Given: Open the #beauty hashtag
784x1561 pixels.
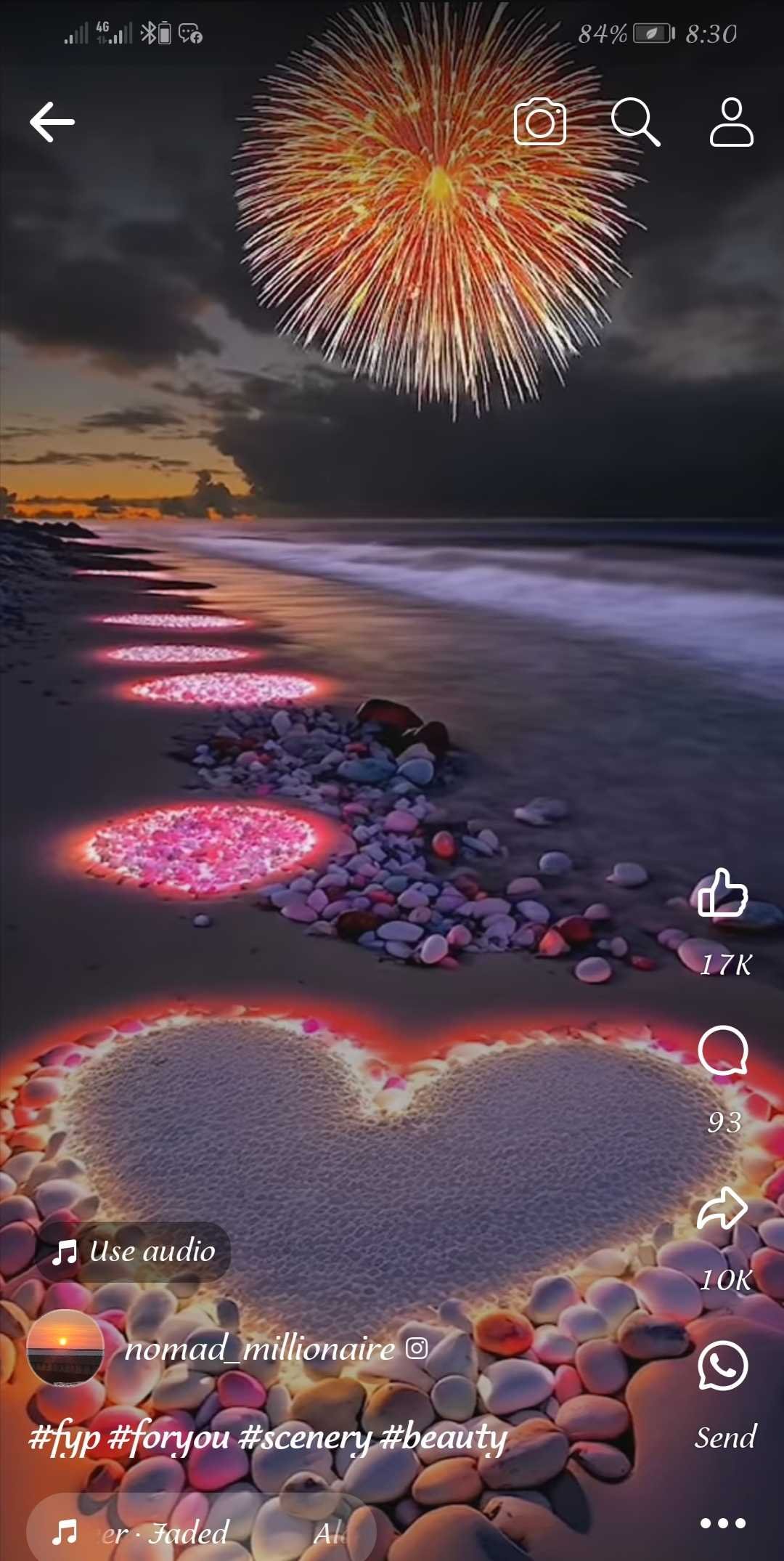Looking at the screenshot, I should tap(444, 1438).
